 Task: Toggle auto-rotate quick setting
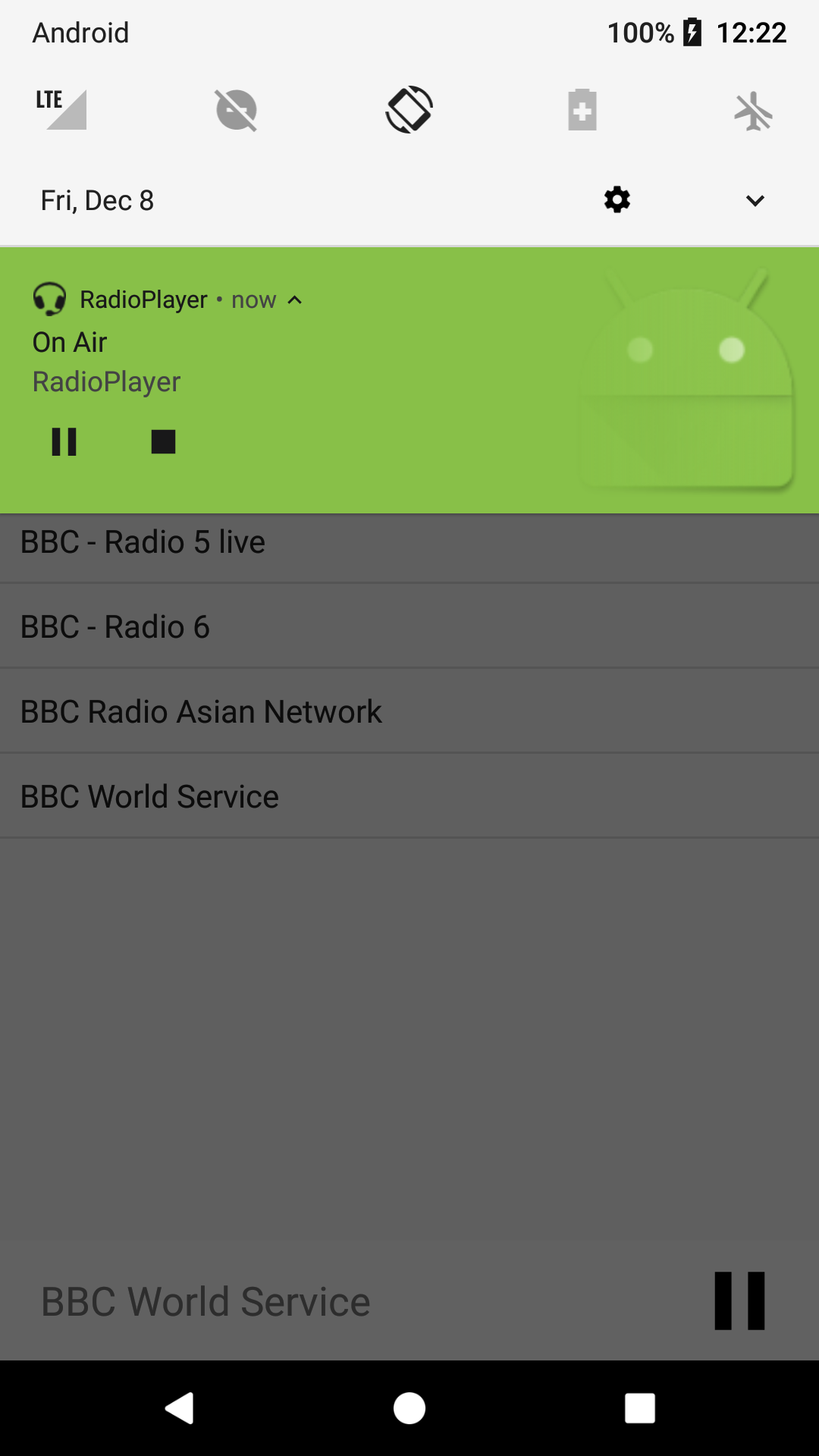point(409,110)
